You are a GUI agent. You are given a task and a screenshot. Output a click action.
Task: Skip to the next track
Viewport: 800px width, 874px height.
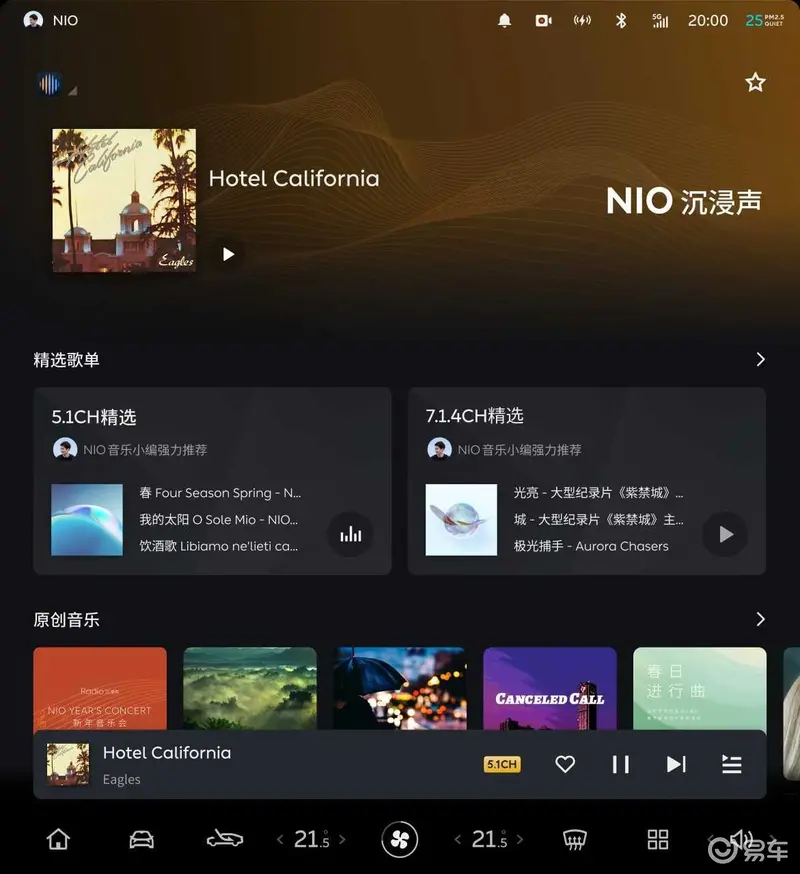coord(676,764)
